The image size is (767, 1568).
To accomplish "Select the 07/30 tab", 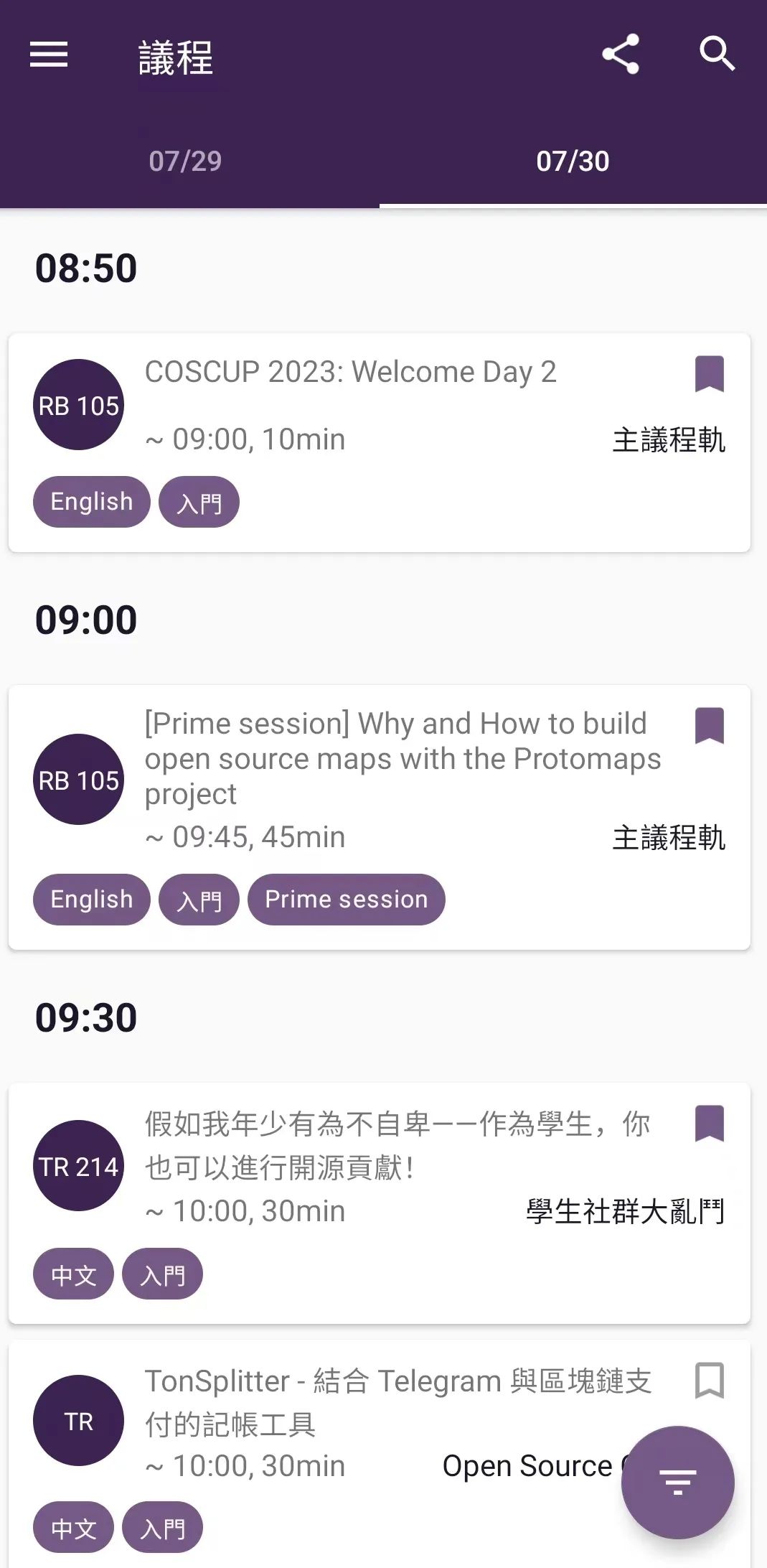I will pyautogui.click(x=573, y=161).
